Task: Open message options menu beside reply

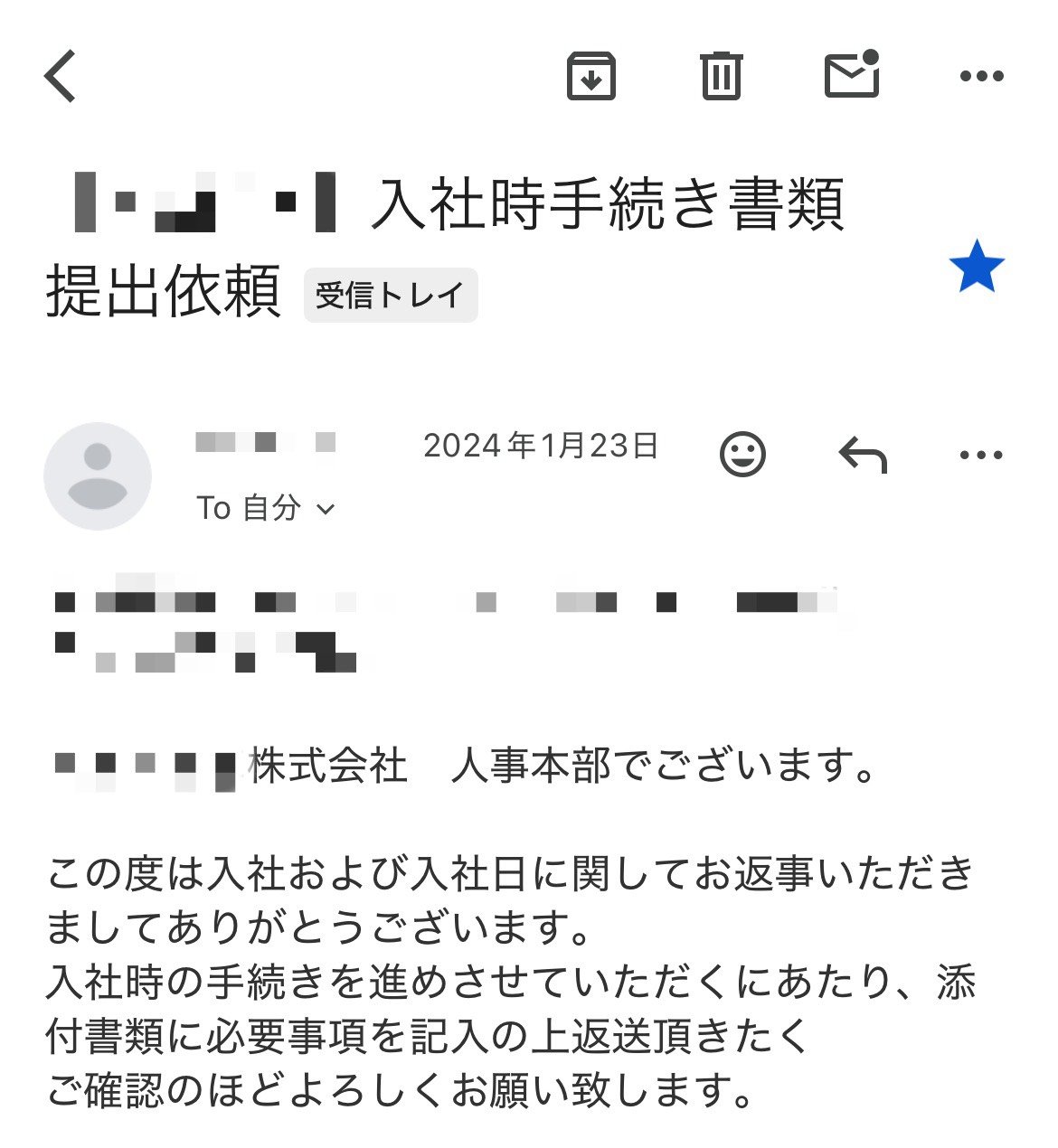Action: 981,455
